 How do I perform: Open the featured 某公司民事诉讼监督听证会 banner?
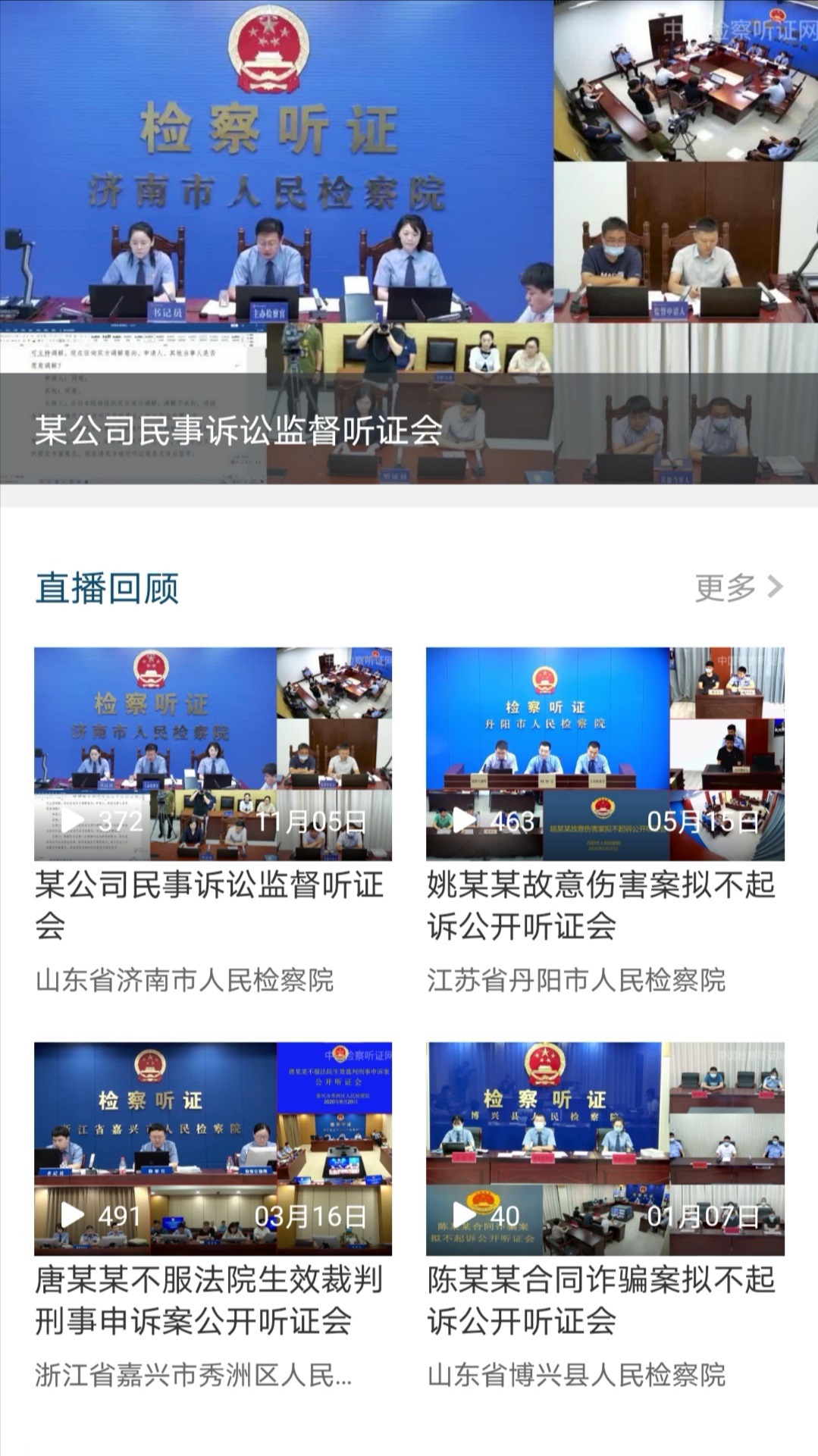pos(409,243)
